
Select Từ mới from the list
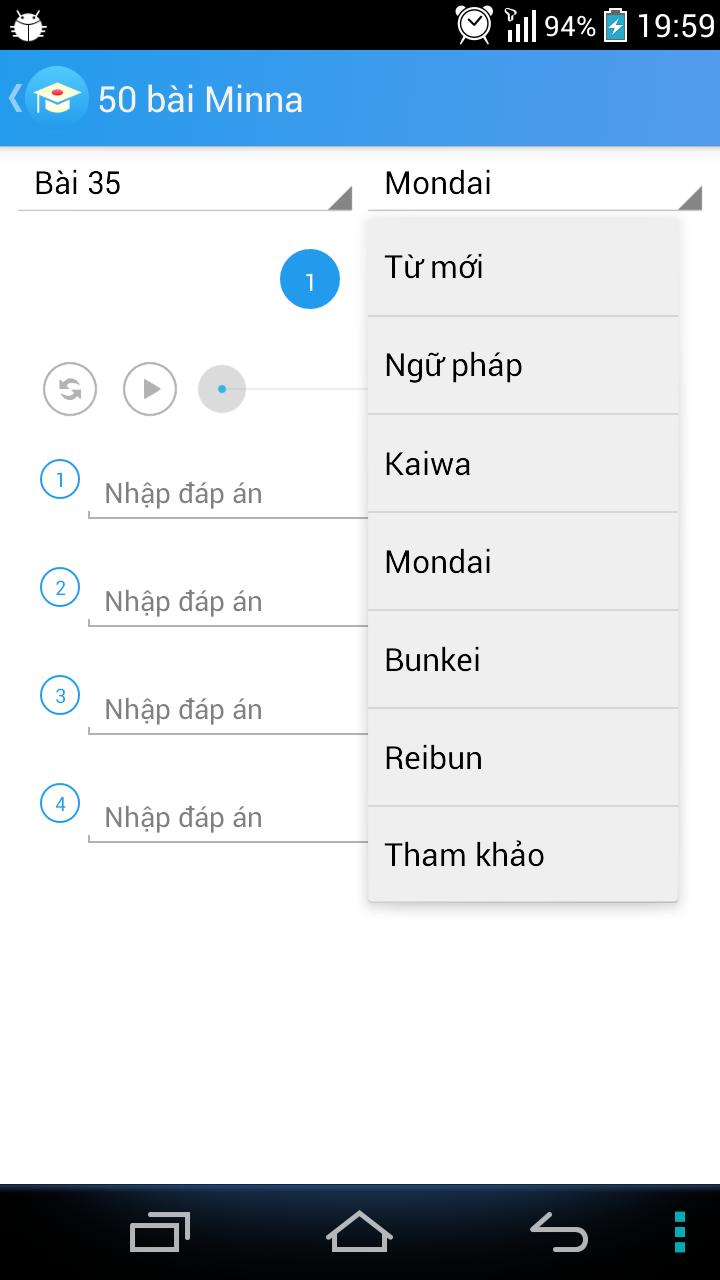[522, 266]
